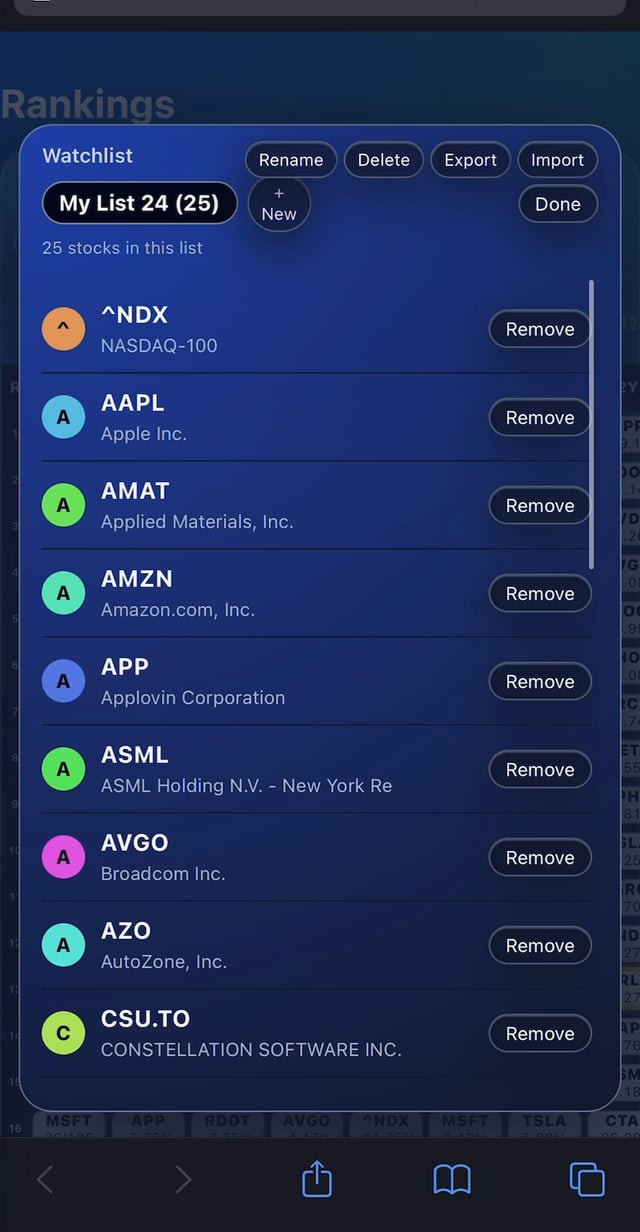
Task: Tap Done to close the watchlist editor
Action: 557,204
